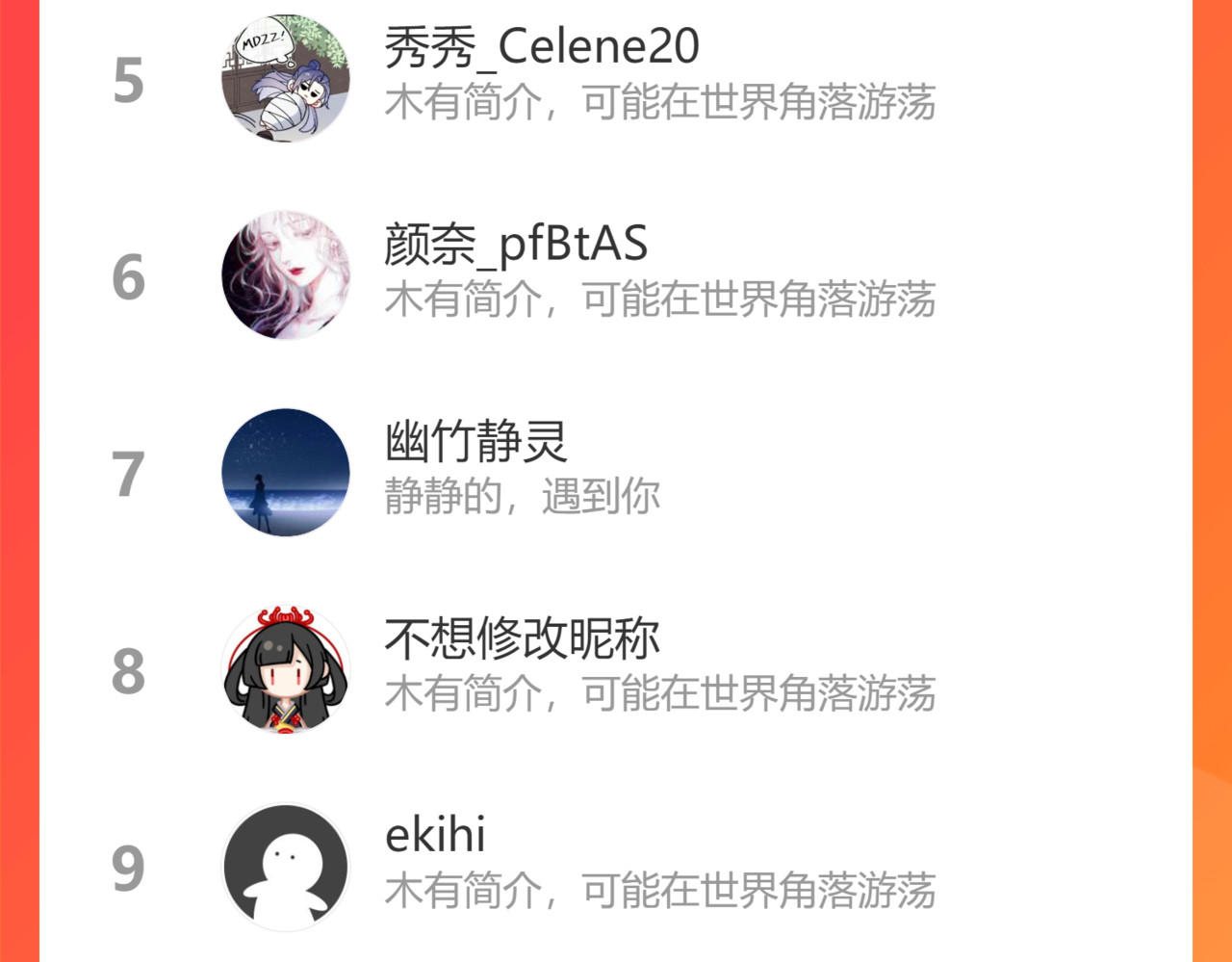View the user 不想修改昵称
Viewport: 1232px width, 962px height.
(x=616, y=670)
